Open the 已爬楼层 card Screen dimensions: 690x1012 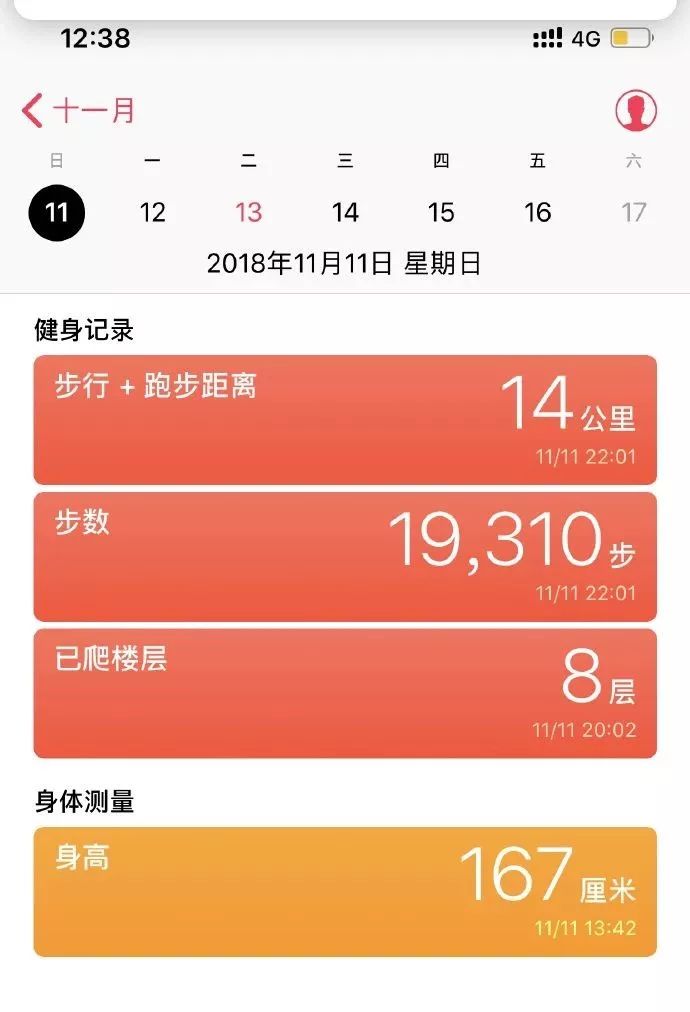coord(345,693)
